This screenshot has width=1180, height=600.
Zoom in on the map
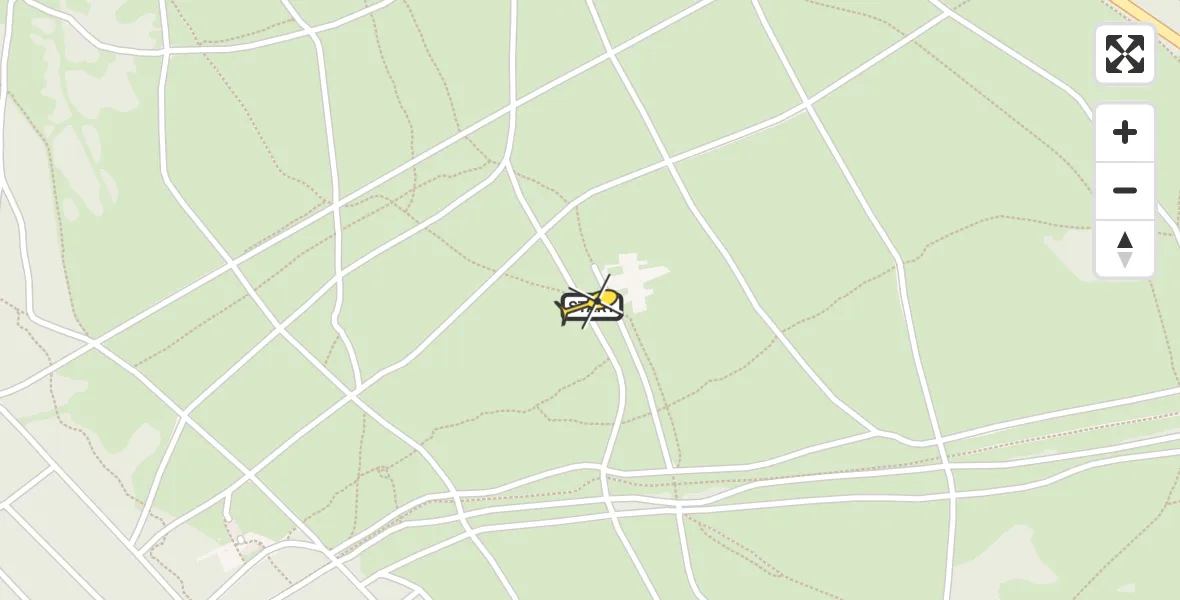1125,133
